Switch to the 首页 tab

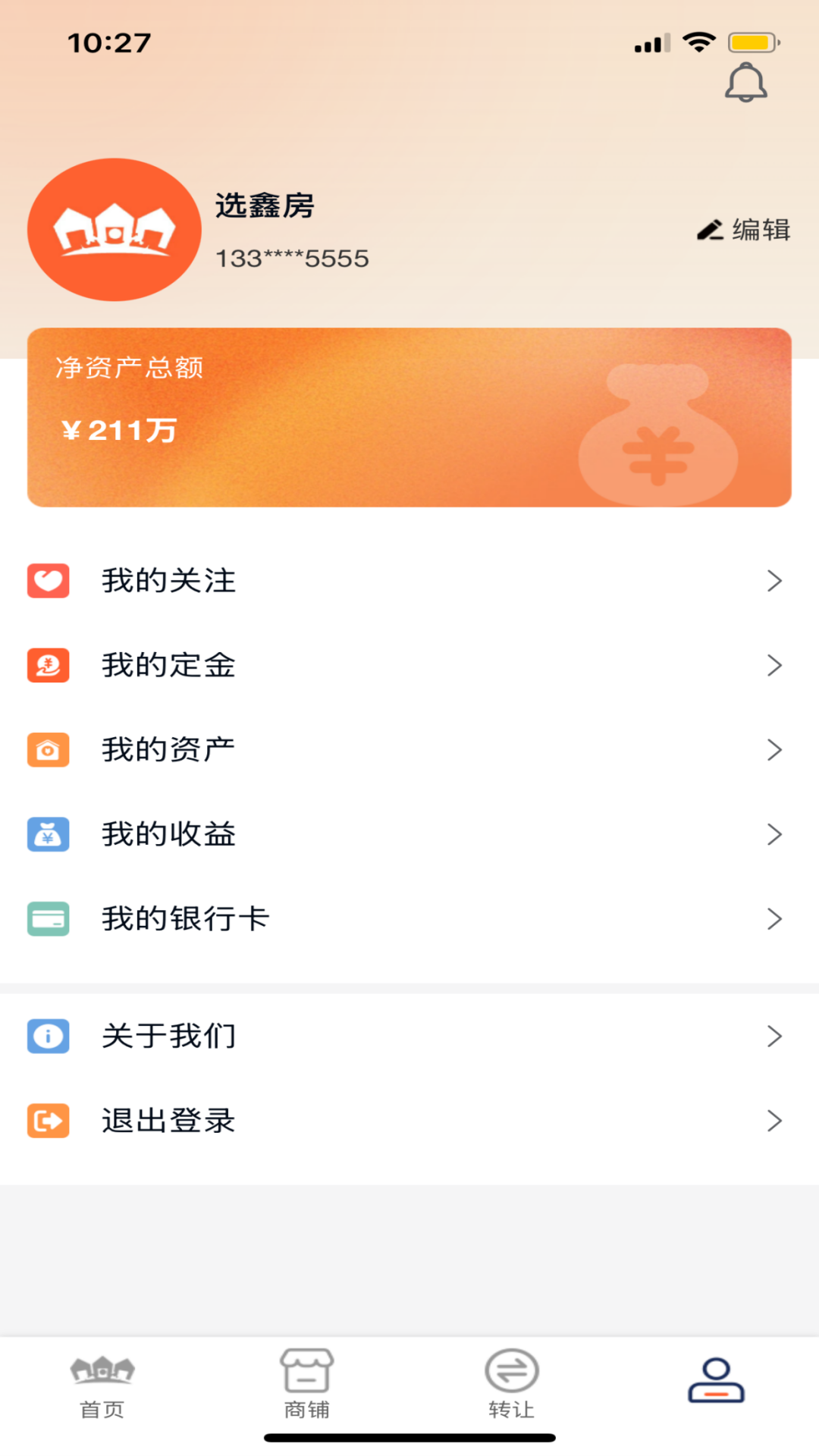[102, 1386]
